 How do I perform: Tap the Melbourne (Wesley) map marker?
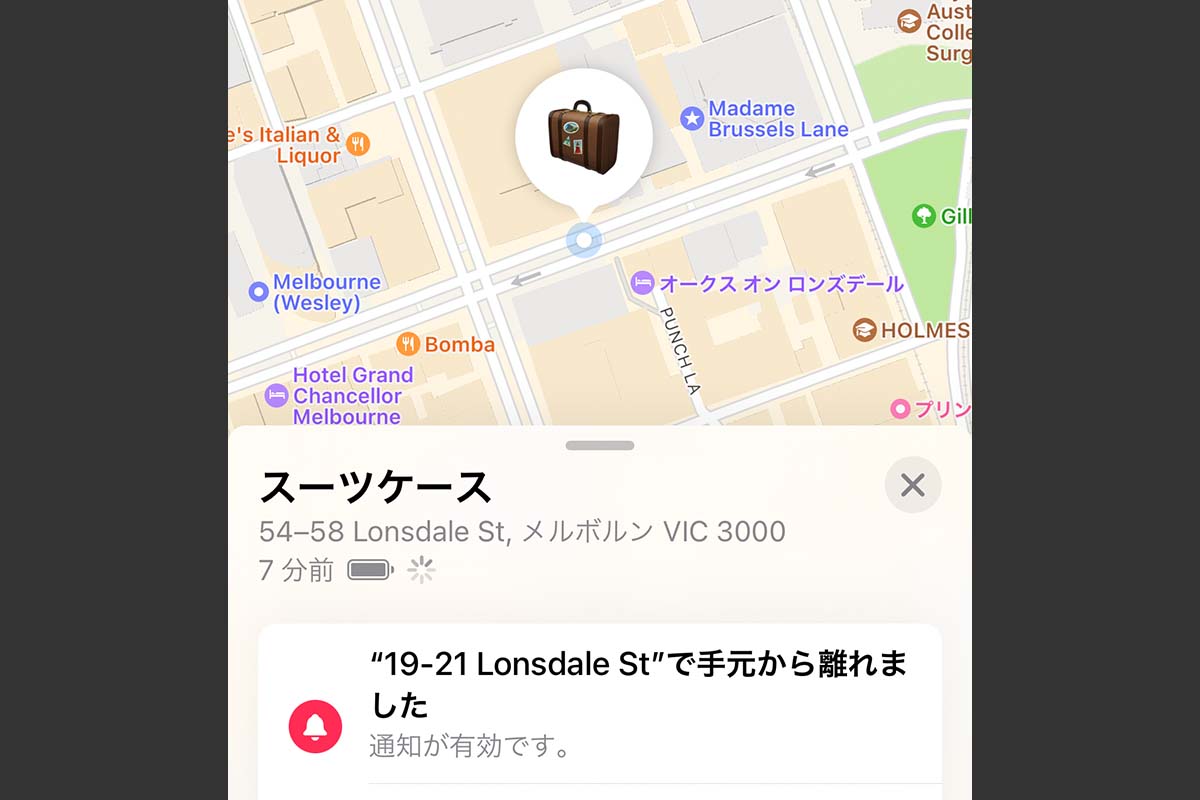click(x=259, y=292)
